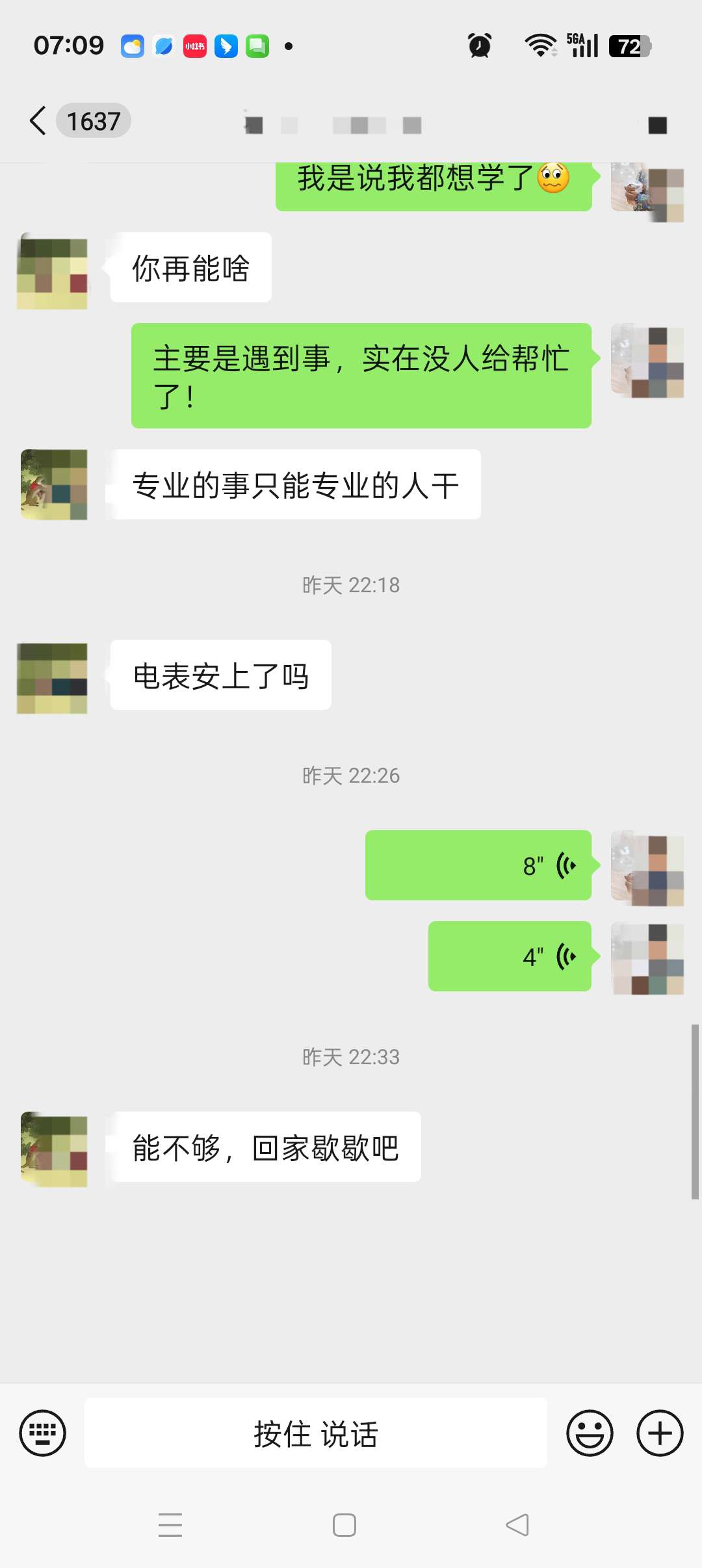Open the emoji sticker panel
This screenshot has height=1568, width=702.
pos(590,1433)
